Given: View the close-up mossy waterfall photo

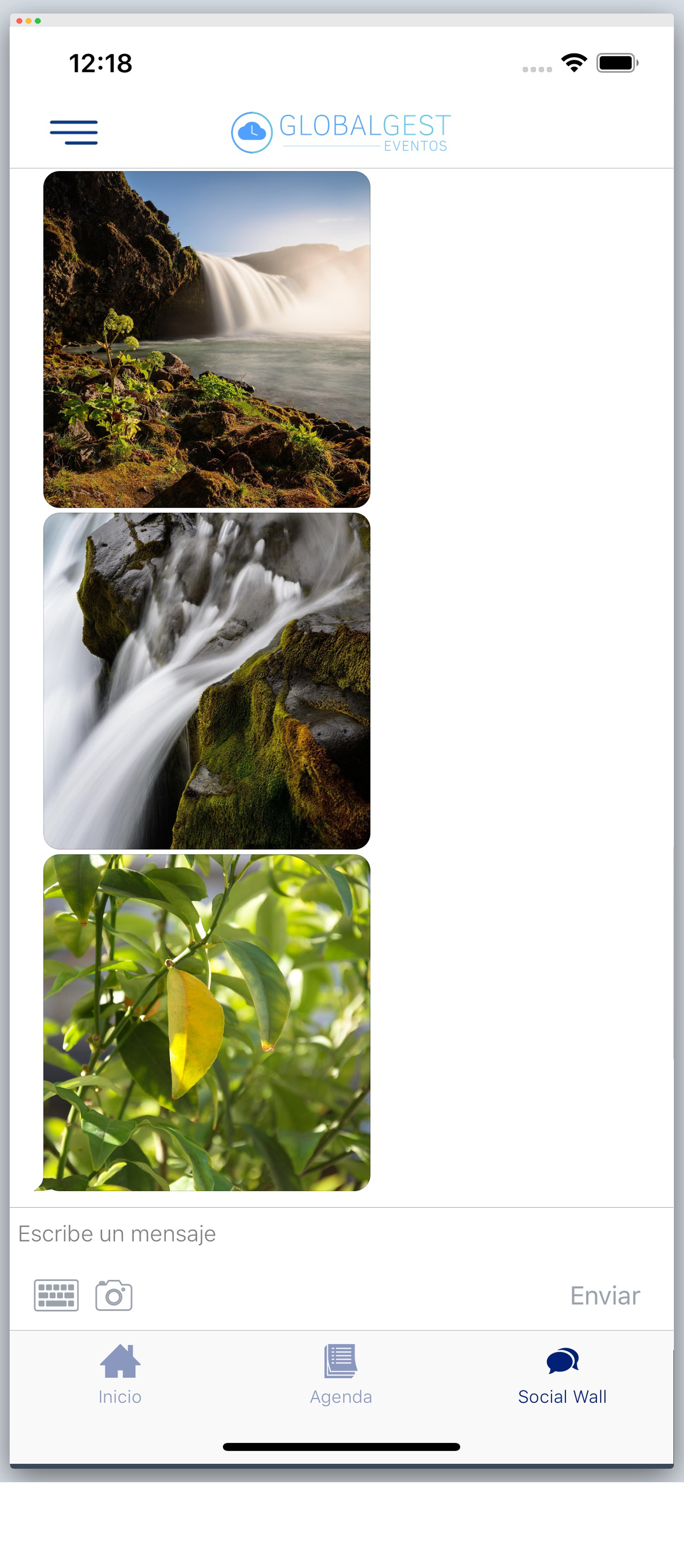Looking at the screenshot, I should 207,681.
